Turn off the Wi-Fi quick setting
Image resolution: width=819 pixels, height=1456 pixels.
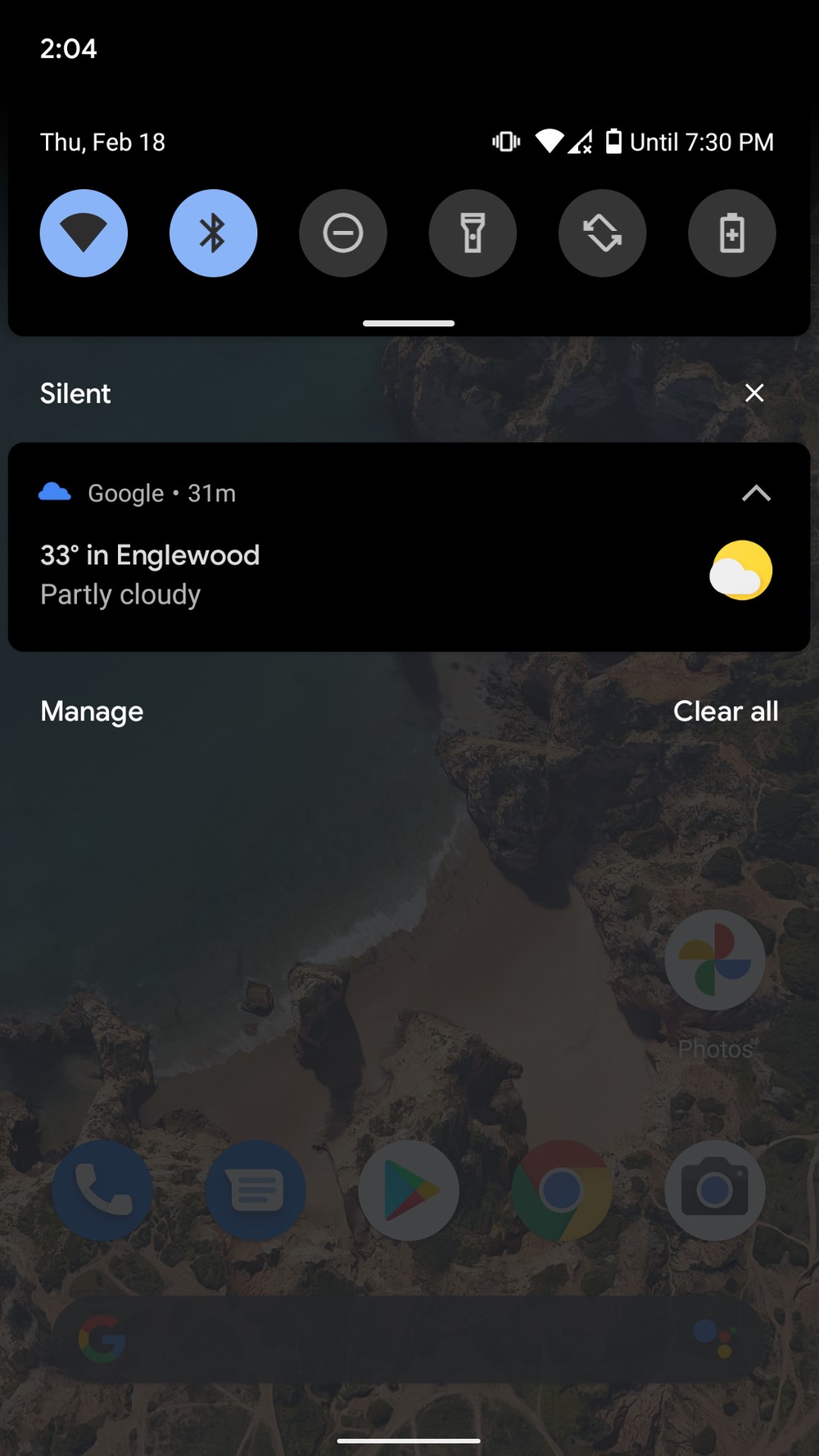tap(84, 233)
